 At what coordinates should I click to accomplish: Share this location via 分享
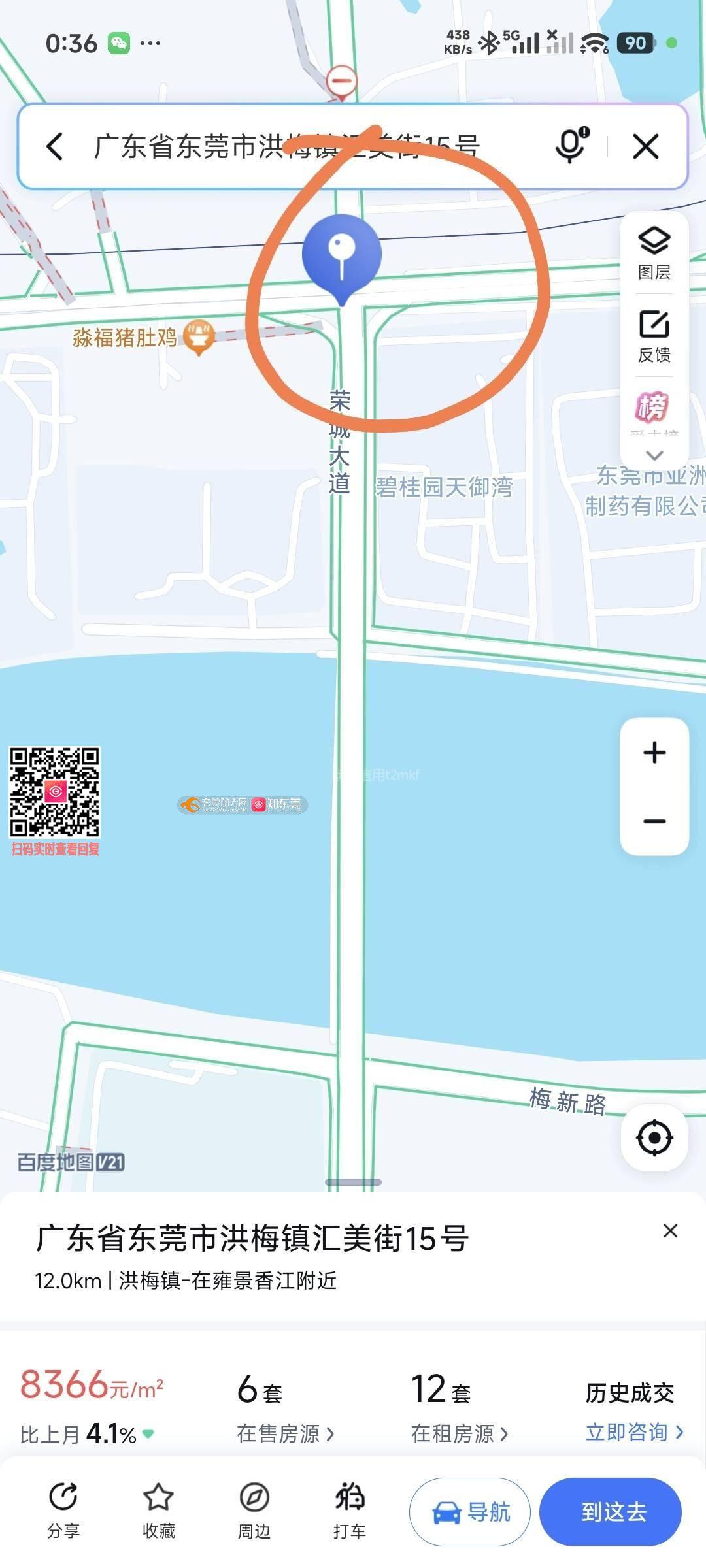[63, 1511]
